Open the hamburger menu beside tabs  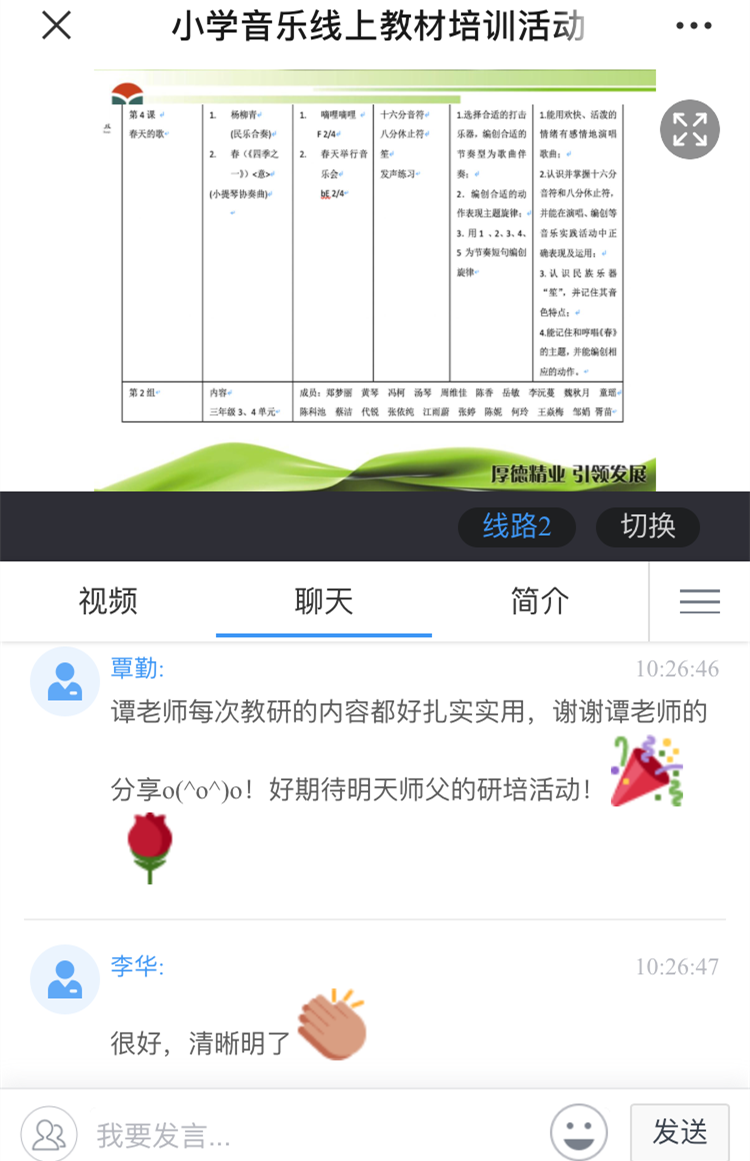pyautogui.click(x=699, y=601)
